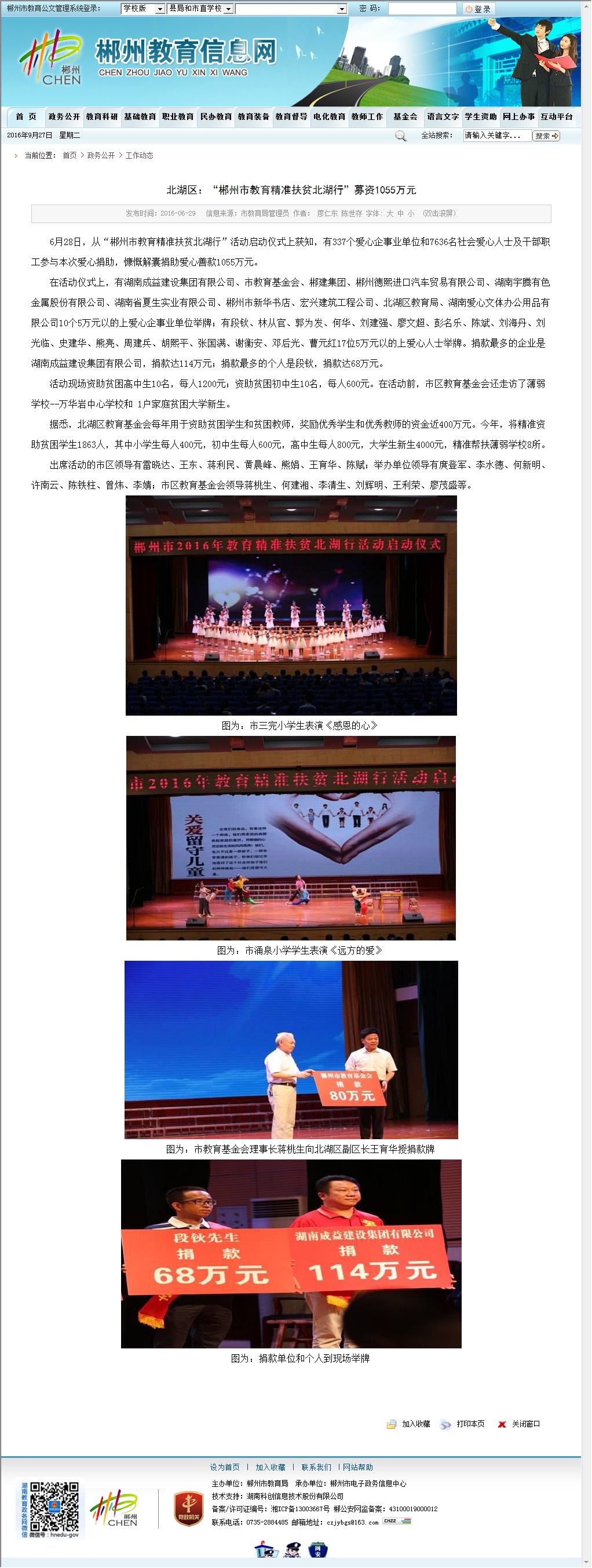Viewport: 592px width, 1568px height.
Task: Set font size to 大
Action: pyautogui.click(x=390, y=214)
